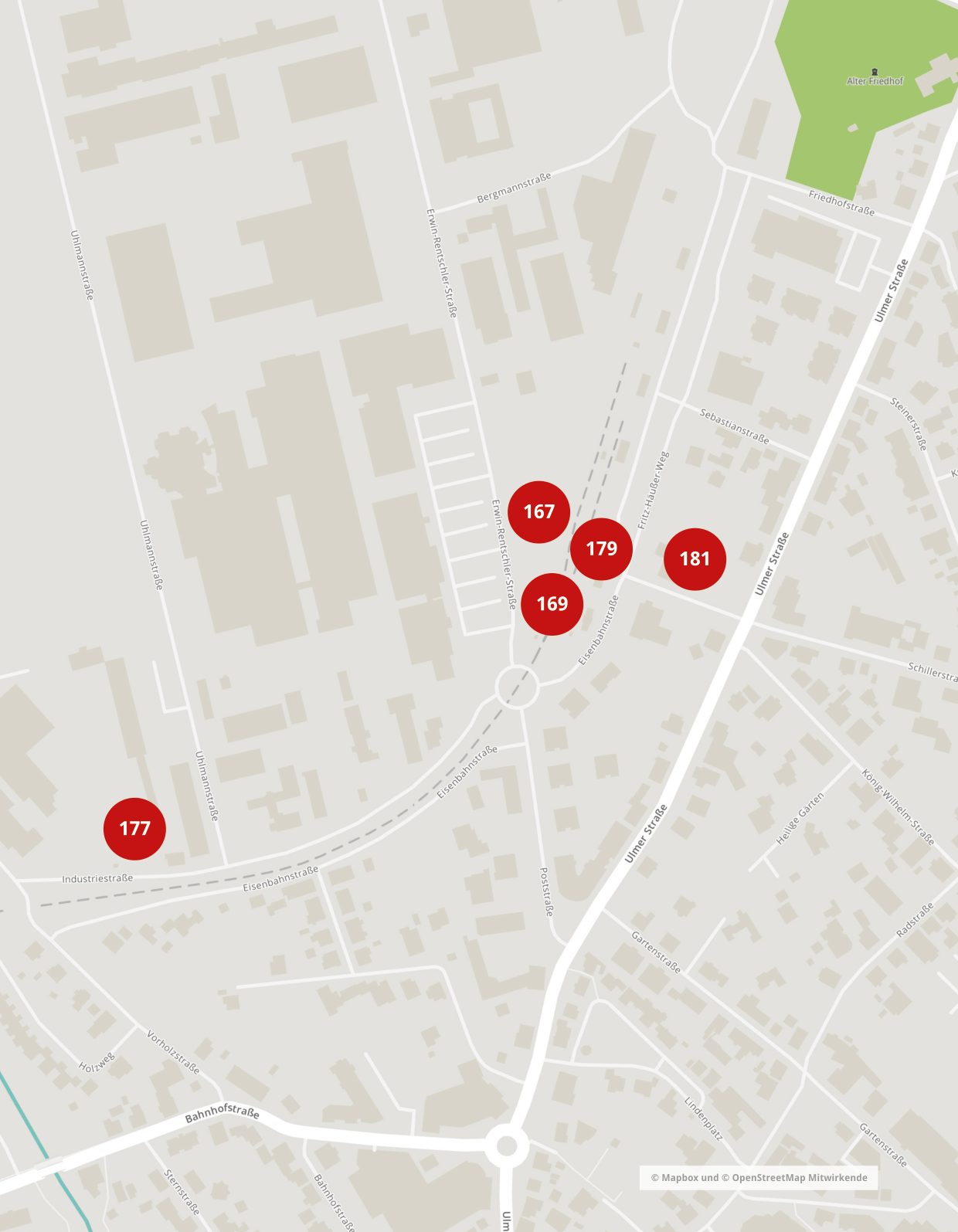The height and width of the screenshot is (1232, 958).
Task: Open the marker numbered 179
Action: tap(601, 548)
